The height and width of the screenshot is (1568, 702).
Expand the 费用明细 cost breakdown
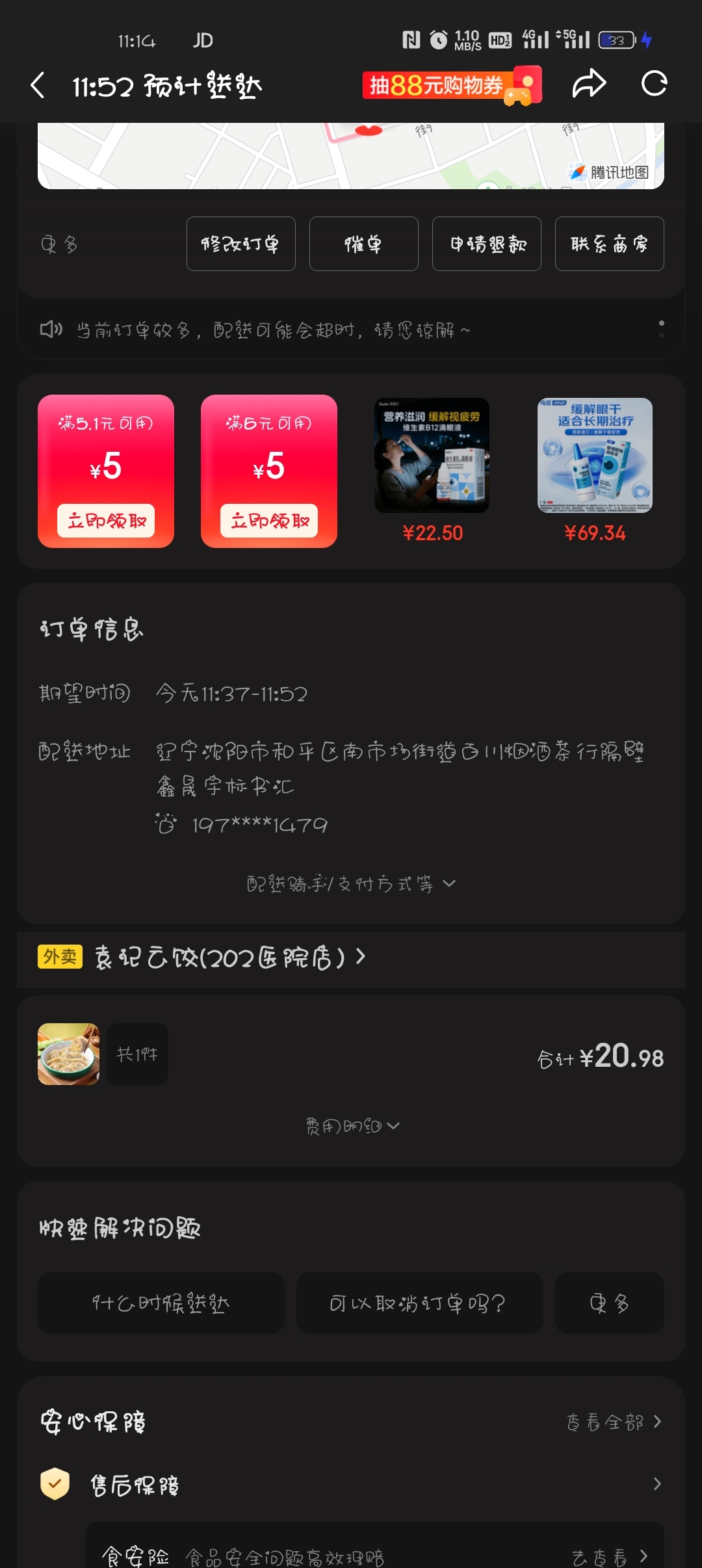[x=352, y=1126]
